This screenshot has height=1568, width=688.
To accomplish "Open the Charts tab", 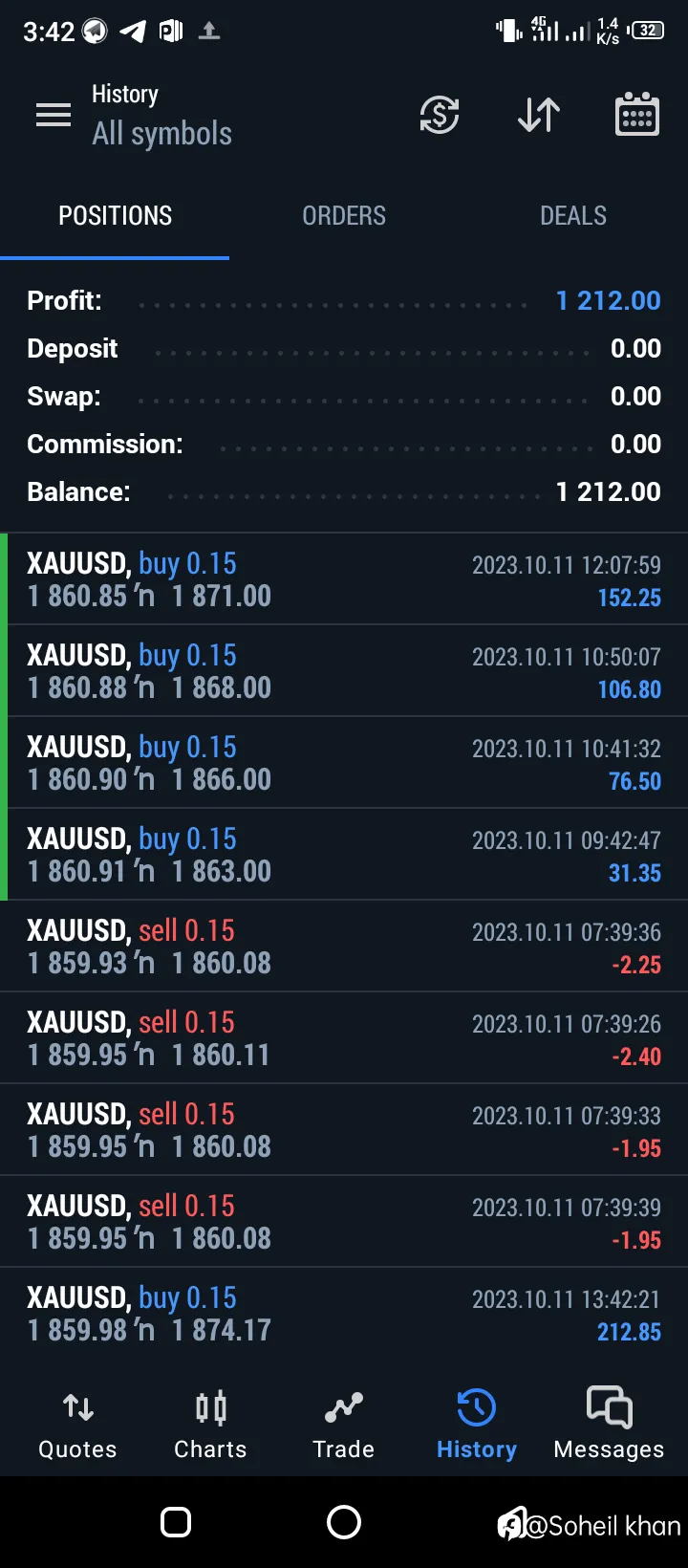I will 210,1426.
